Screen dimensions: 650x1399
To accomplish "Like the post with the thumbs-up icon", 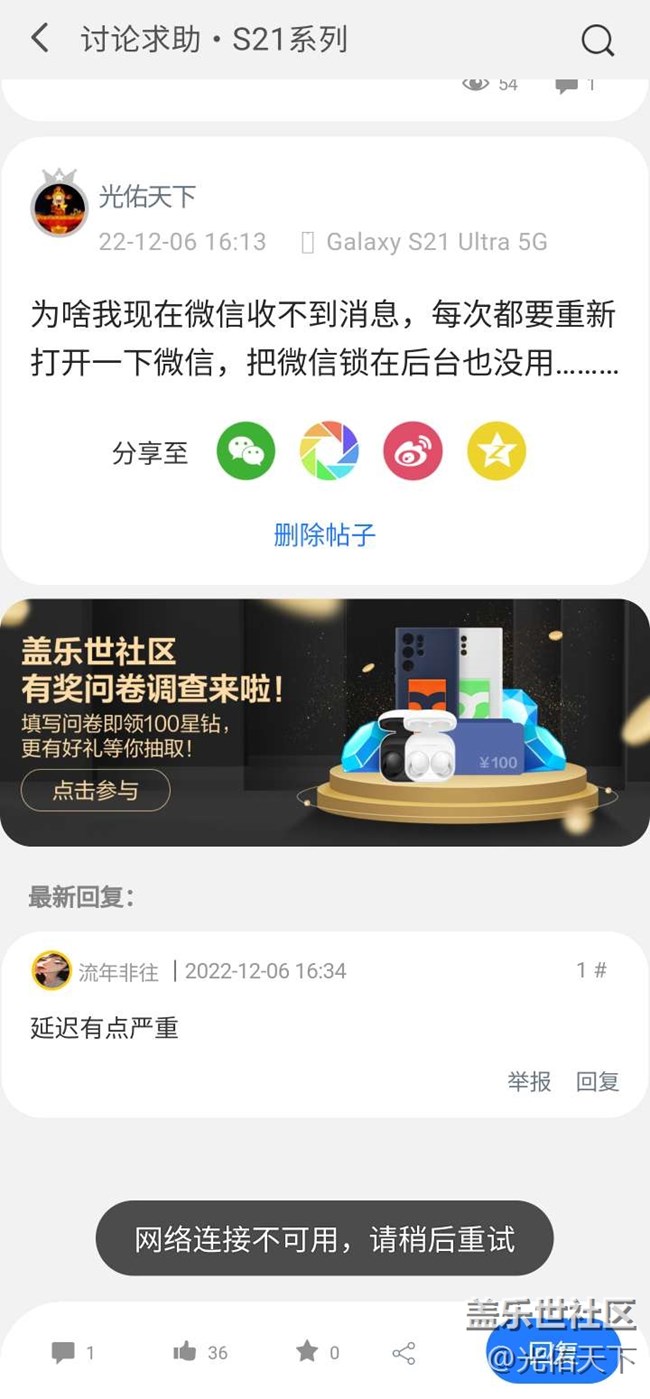I will tap(185, 1353).
